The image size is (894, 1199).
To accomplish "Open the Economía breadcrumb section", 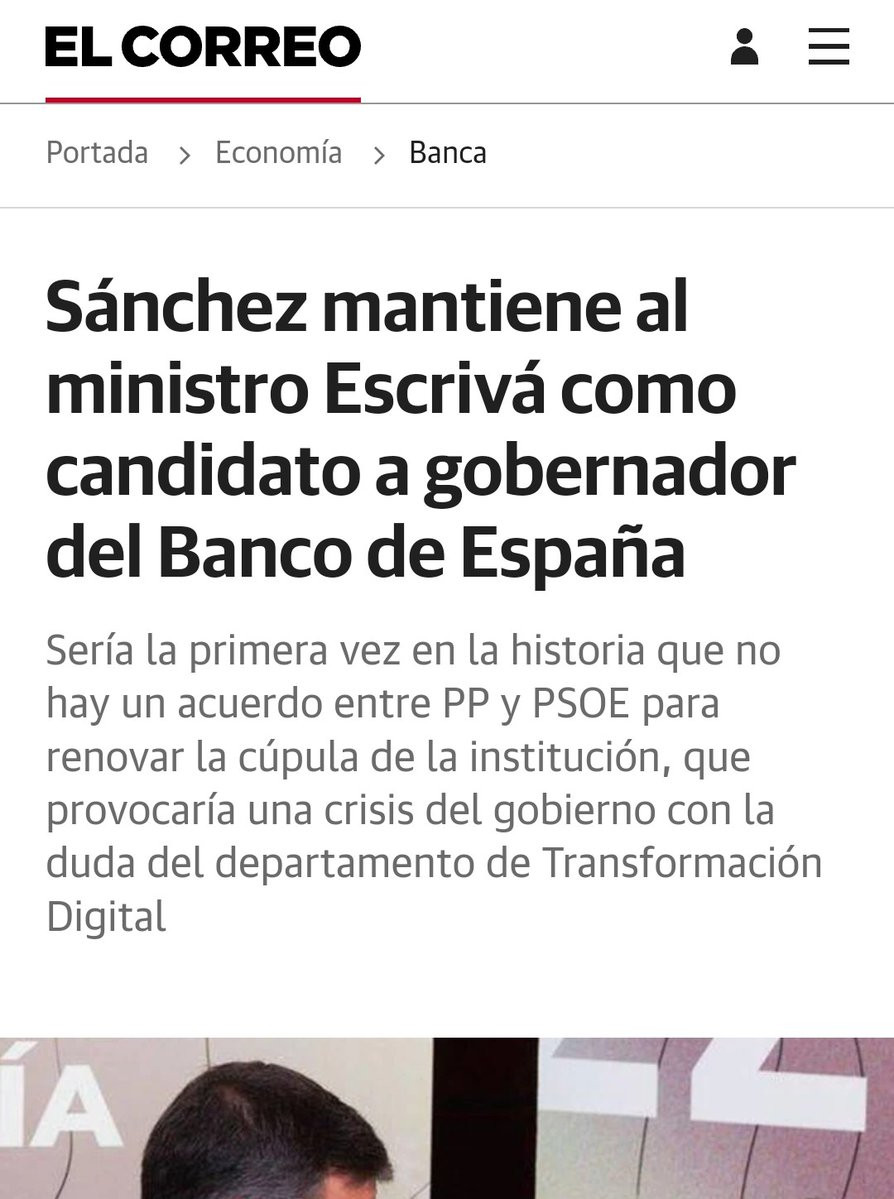I will [278, 153].
